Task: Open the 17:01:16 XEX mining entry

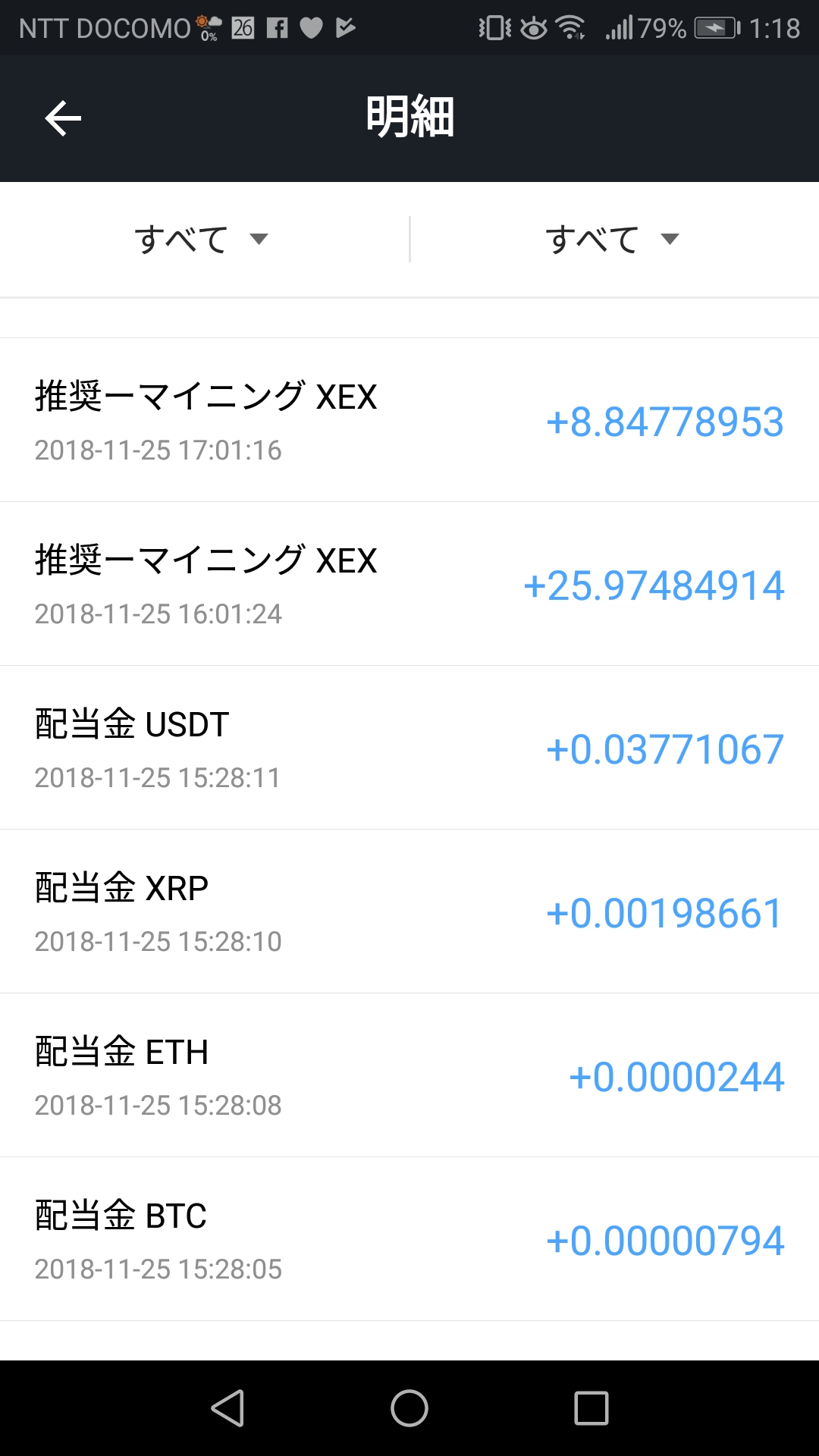Action: [x=409, y=420]
